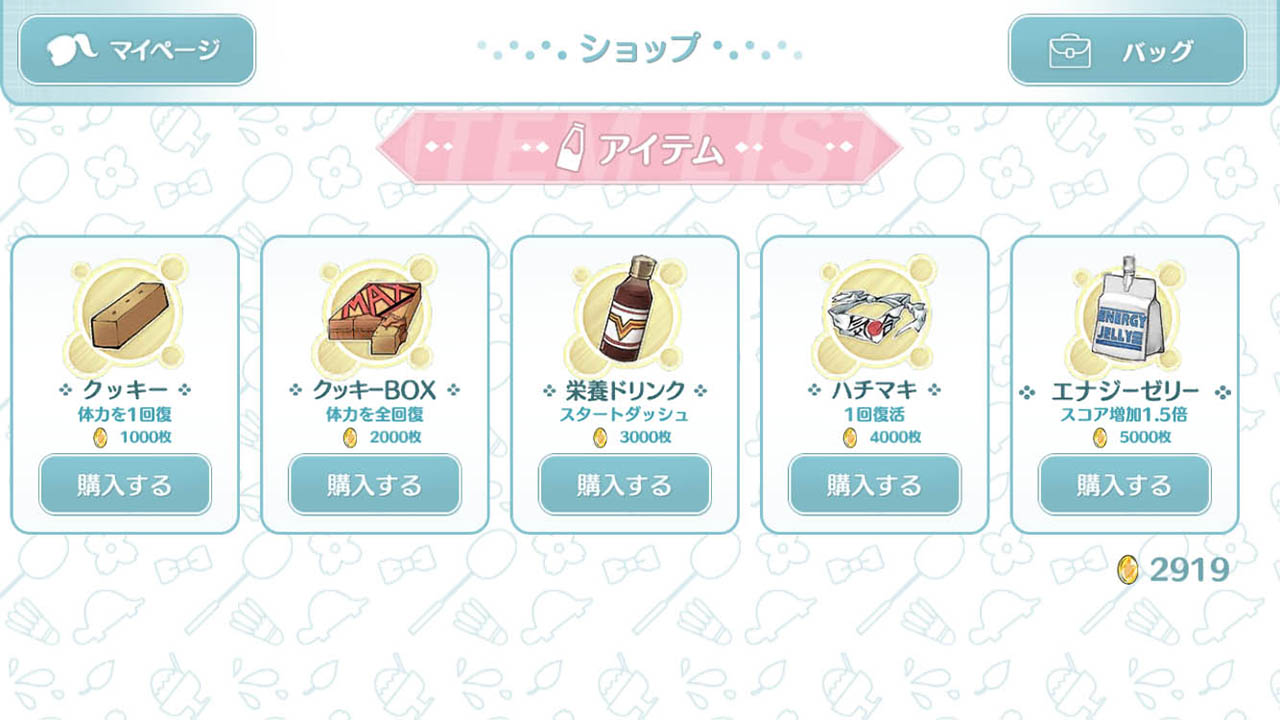The image size is (1280, 720).
Task: Go to マイページ
Action: tap(137, 49)
